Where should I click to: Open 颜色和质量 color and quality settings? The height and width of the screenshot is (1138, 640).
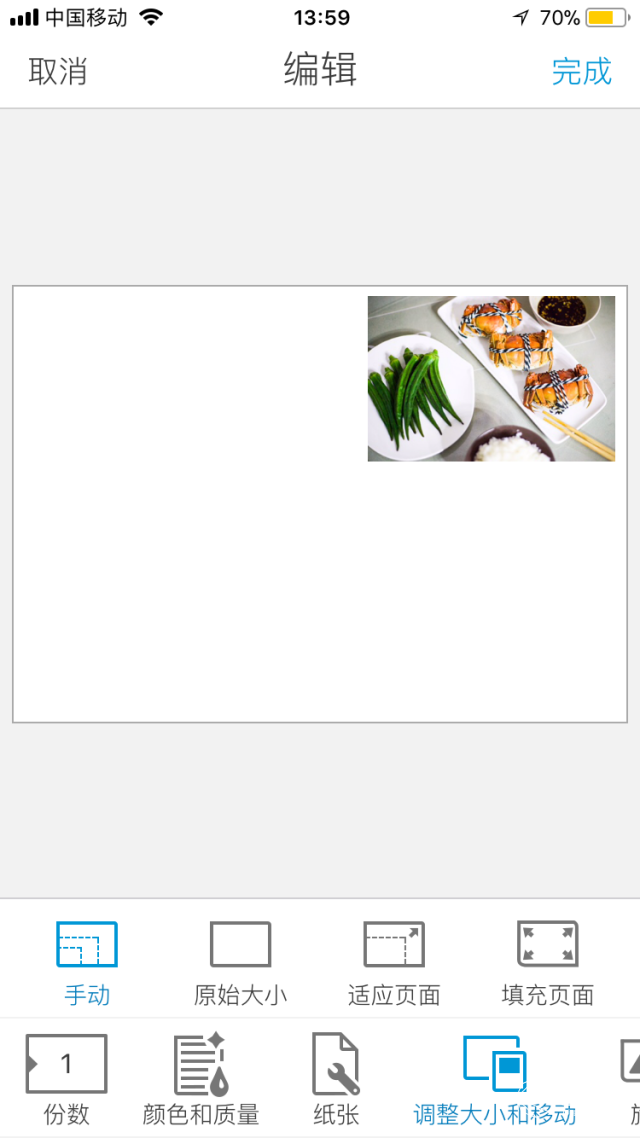click(201, 1079)
